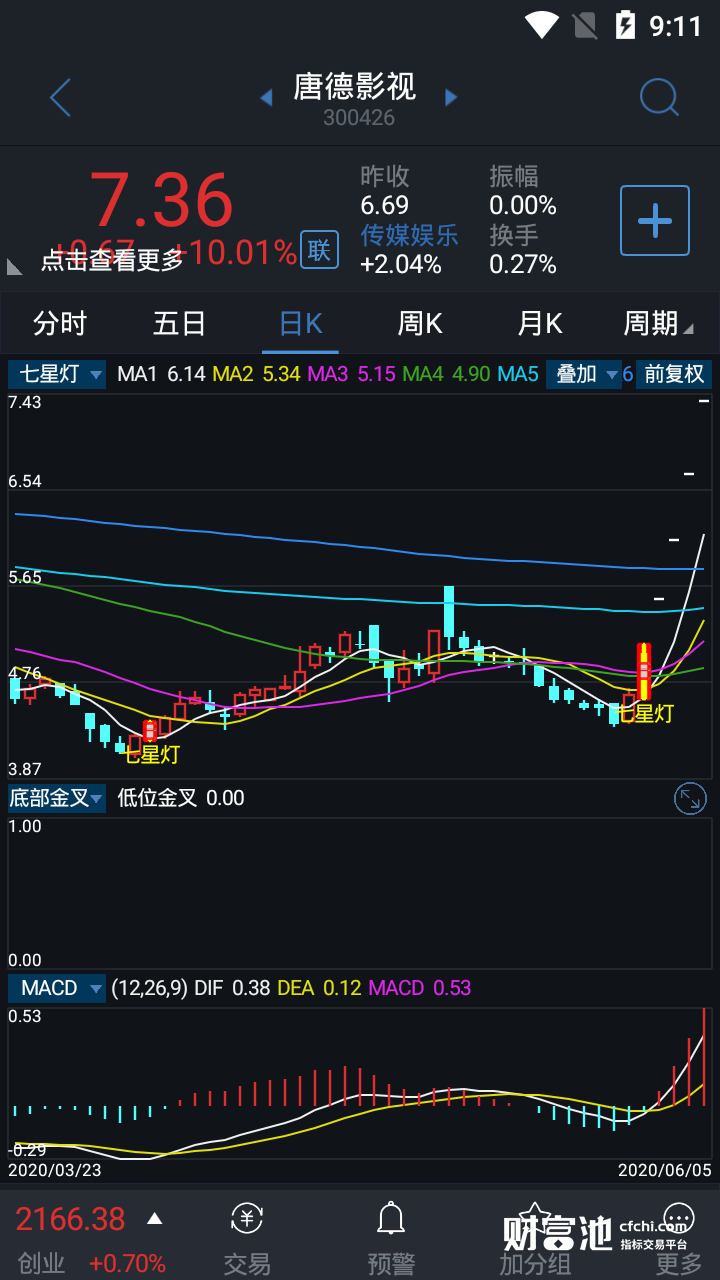Select the 日K chart tab
The width and height of the screenshot is (720, 1280).
click(301, 324)
